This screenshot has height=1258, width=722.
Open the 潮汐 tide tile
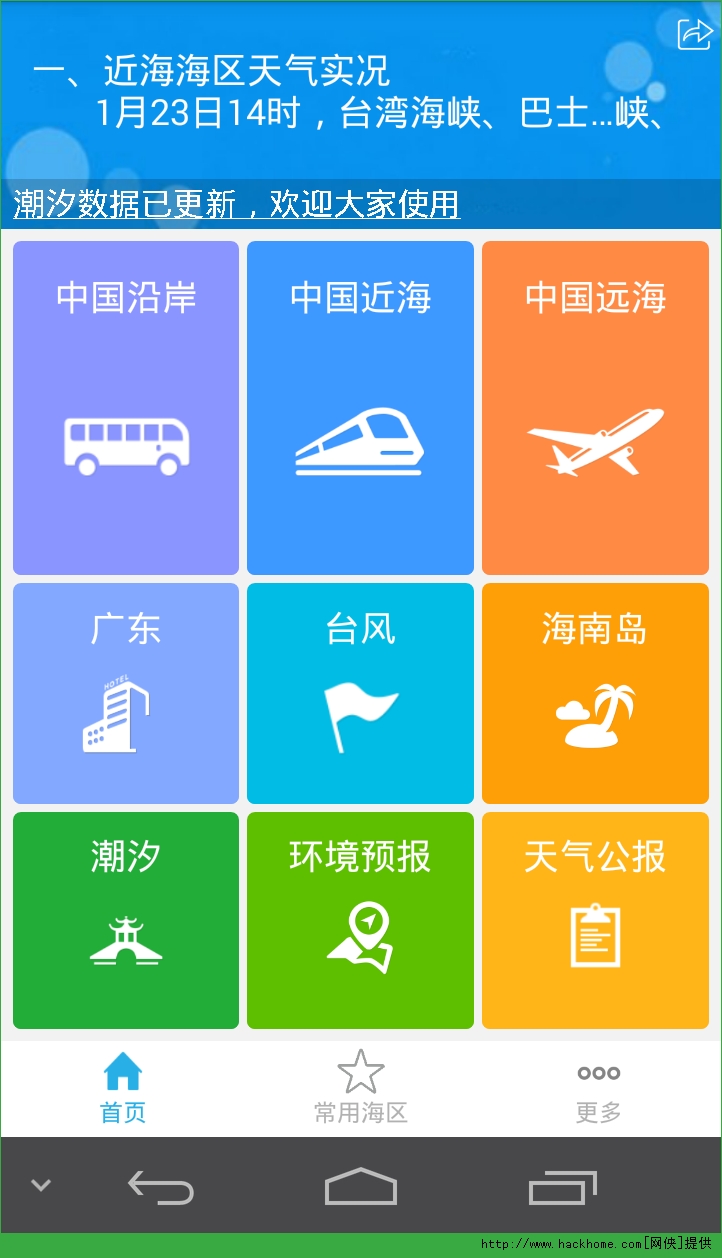point(126,920)
